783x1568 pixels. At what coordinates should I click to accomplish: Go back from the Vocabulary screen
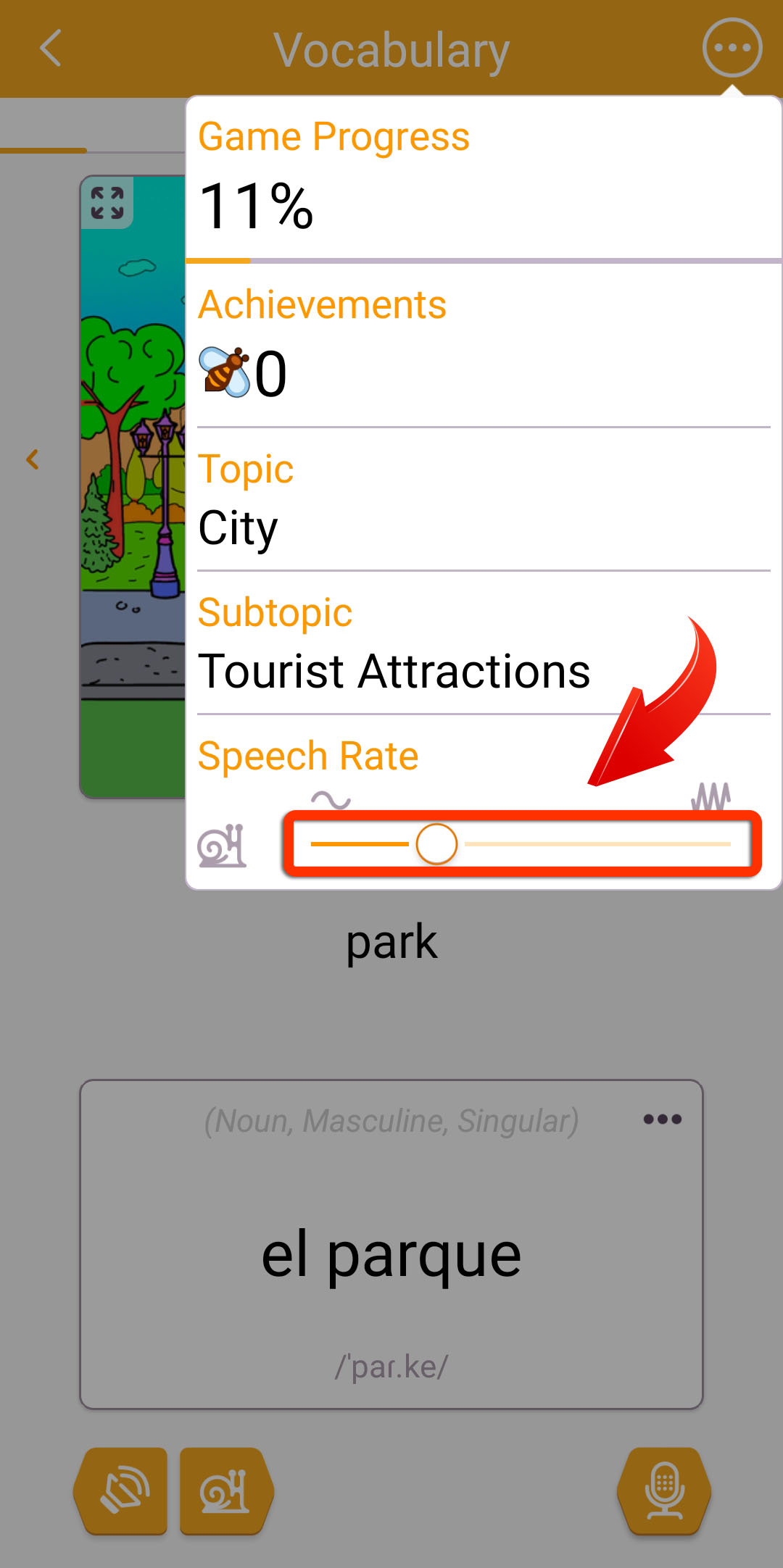pyautogui.click(x=50, y=49)
